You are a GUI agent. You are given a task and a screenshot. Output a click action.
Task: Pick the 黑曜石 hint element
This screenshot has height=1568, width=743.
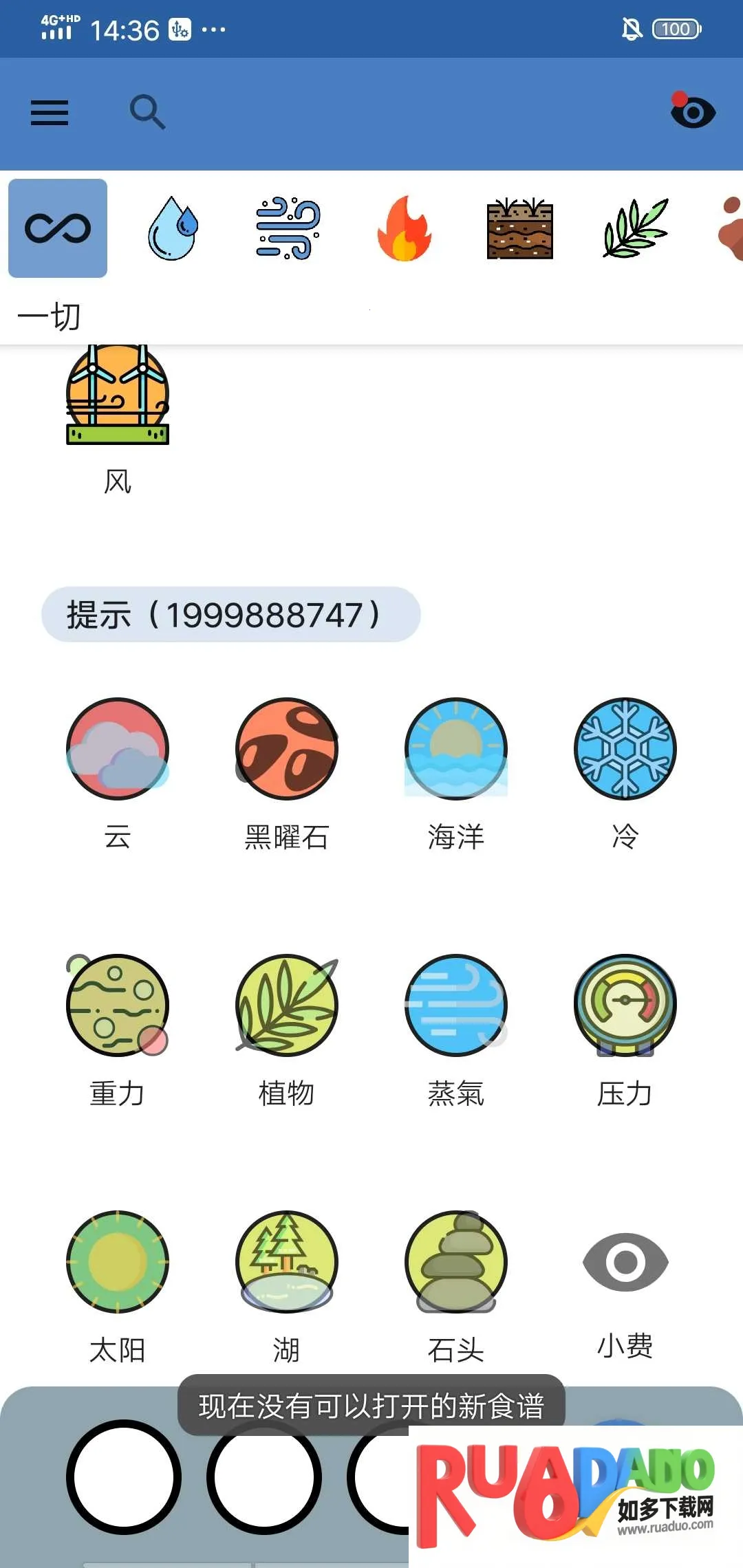(287, 749)
